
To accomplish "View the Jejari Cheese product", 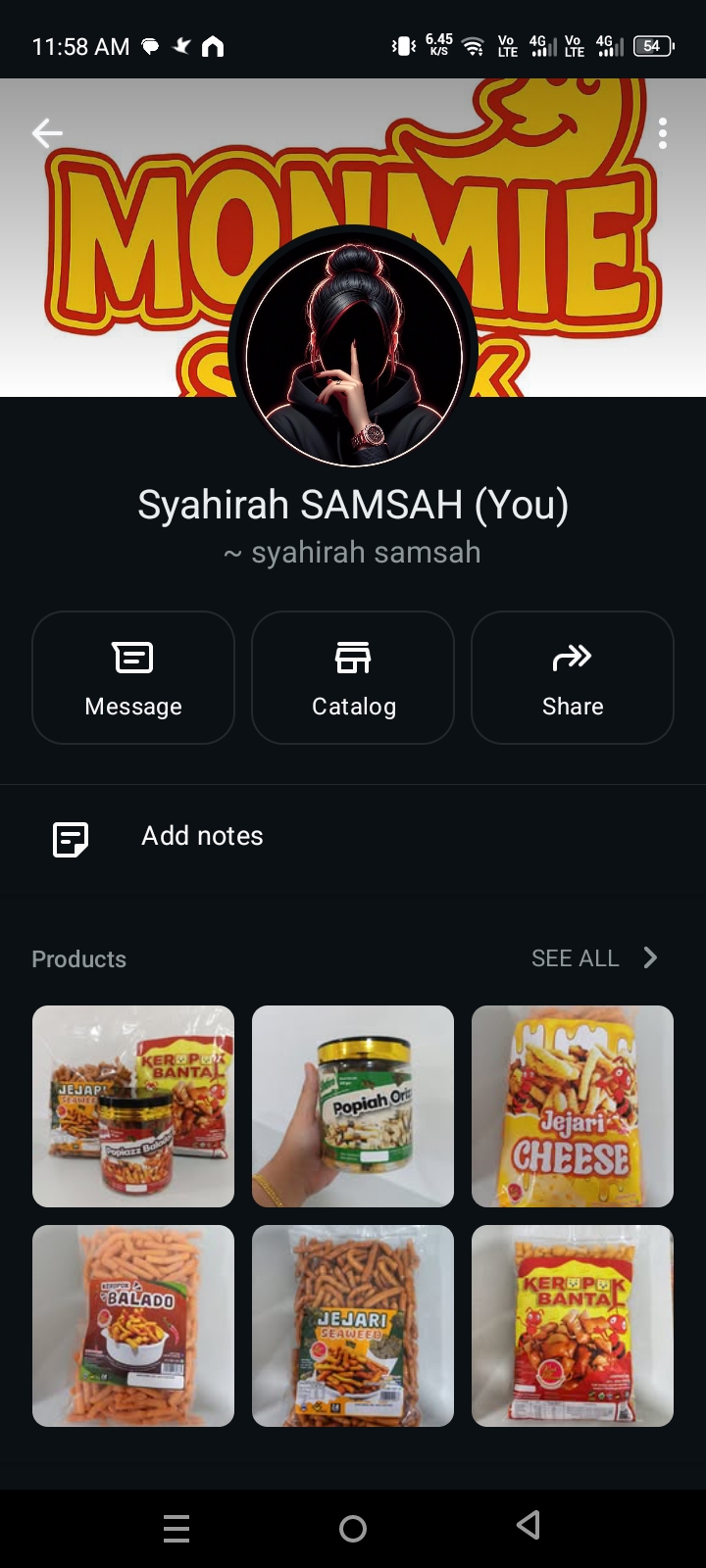I will point(573,1106).
